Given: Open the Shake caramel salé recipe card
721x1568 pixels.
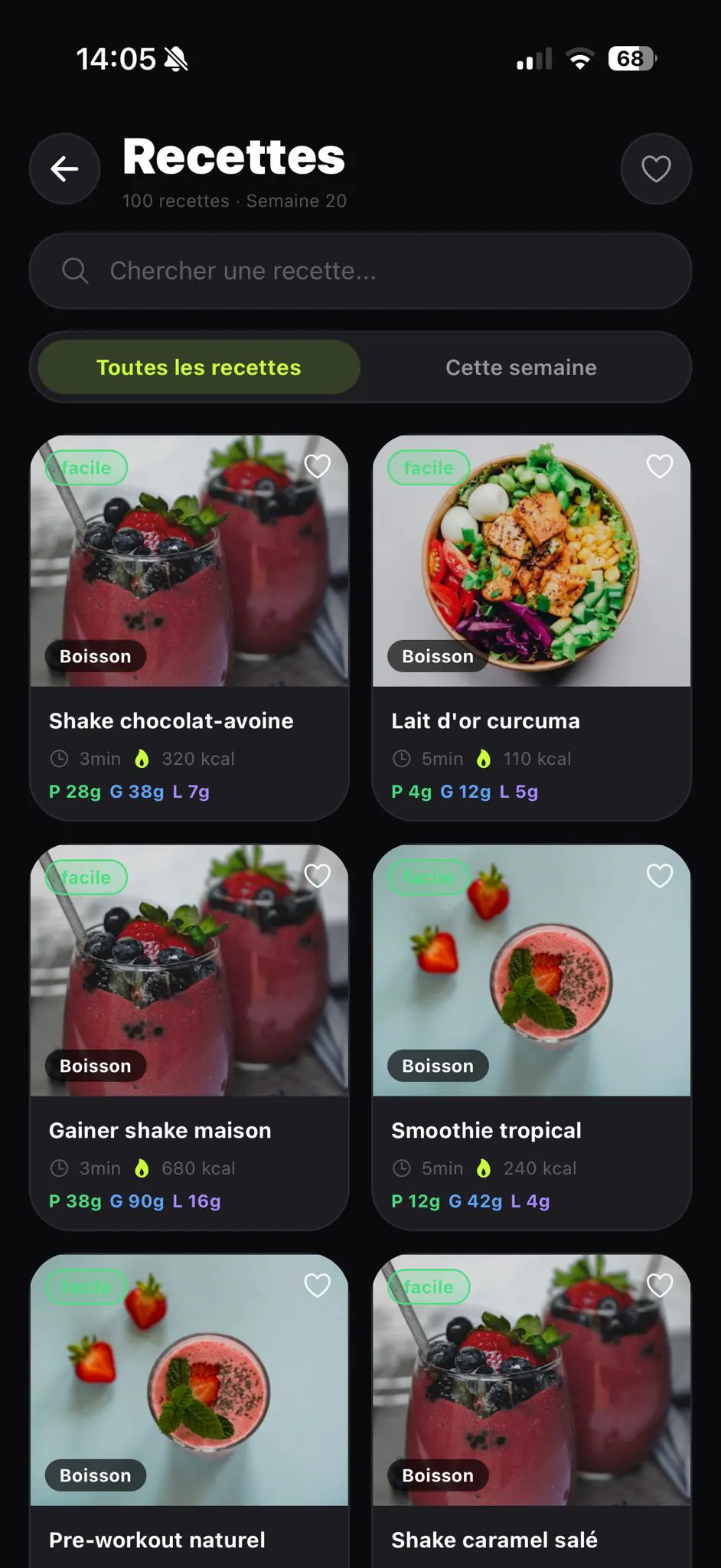Looking at the screenshot, I should click(532, 1411).
